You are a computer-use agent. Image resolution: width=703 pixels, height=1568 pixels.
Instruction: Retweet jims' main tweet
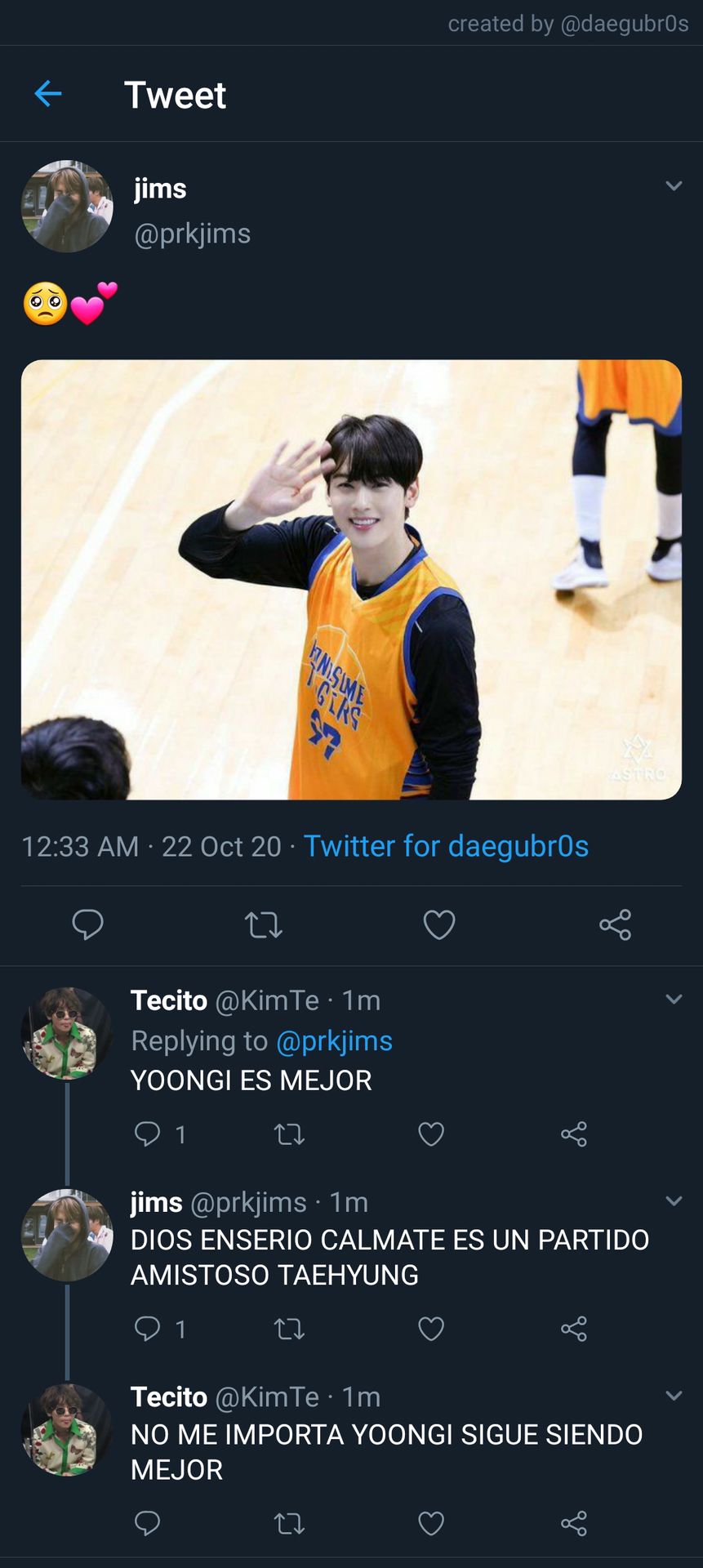pyautogui.click(x=264, y=924)
